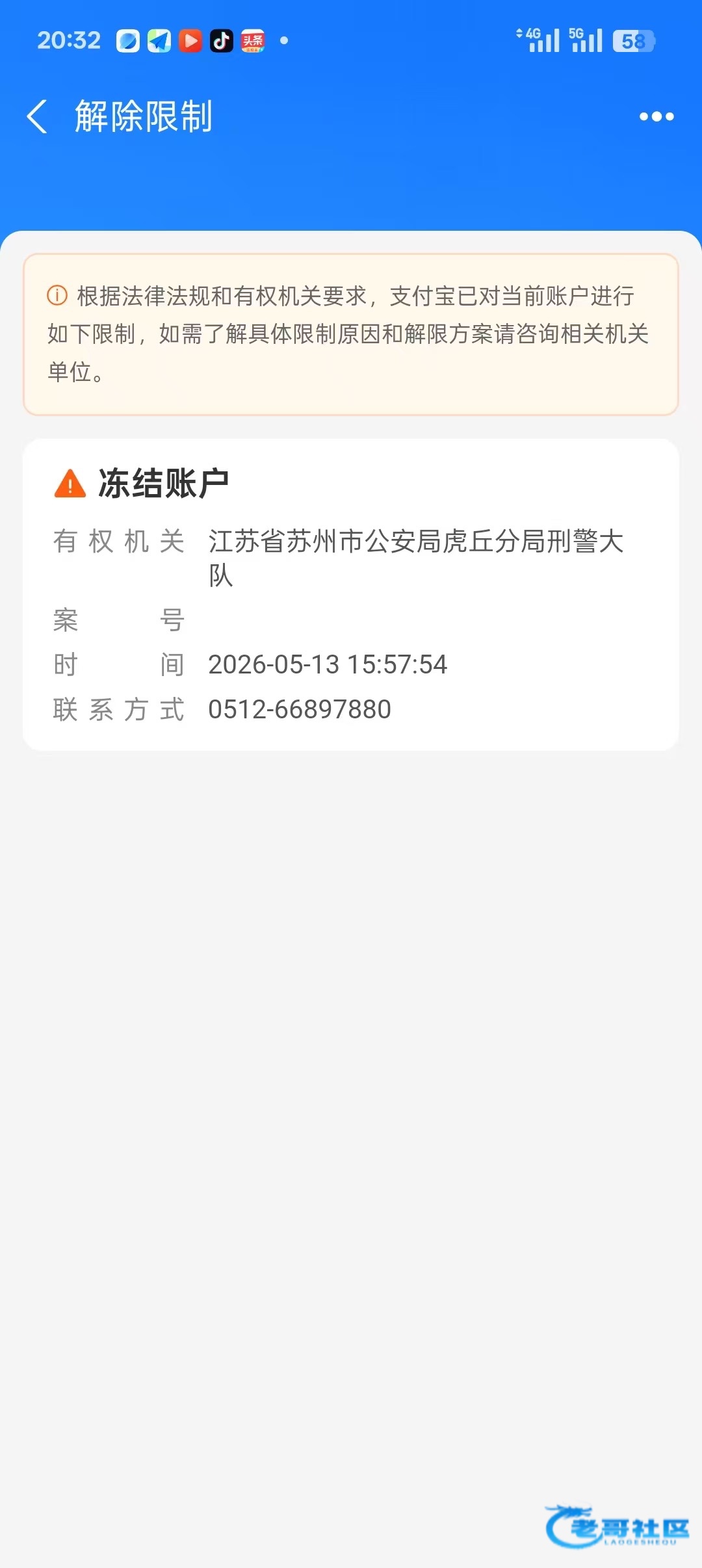The height and width of the screenshot is (1568, 702).
Task: Open the three-dot overflow menu
Action: [656, 117]
